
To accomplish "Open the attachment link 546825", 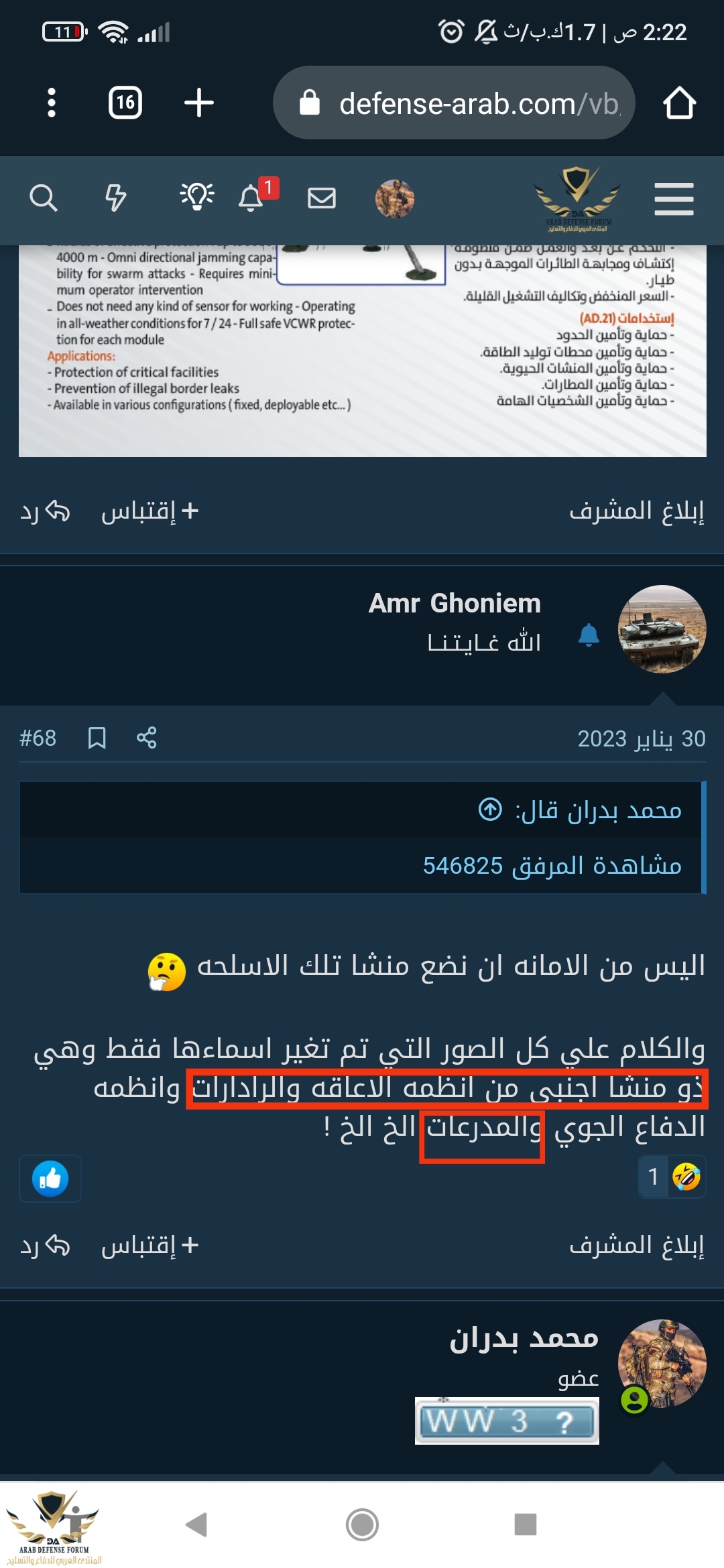I will (x=552, y=865).
